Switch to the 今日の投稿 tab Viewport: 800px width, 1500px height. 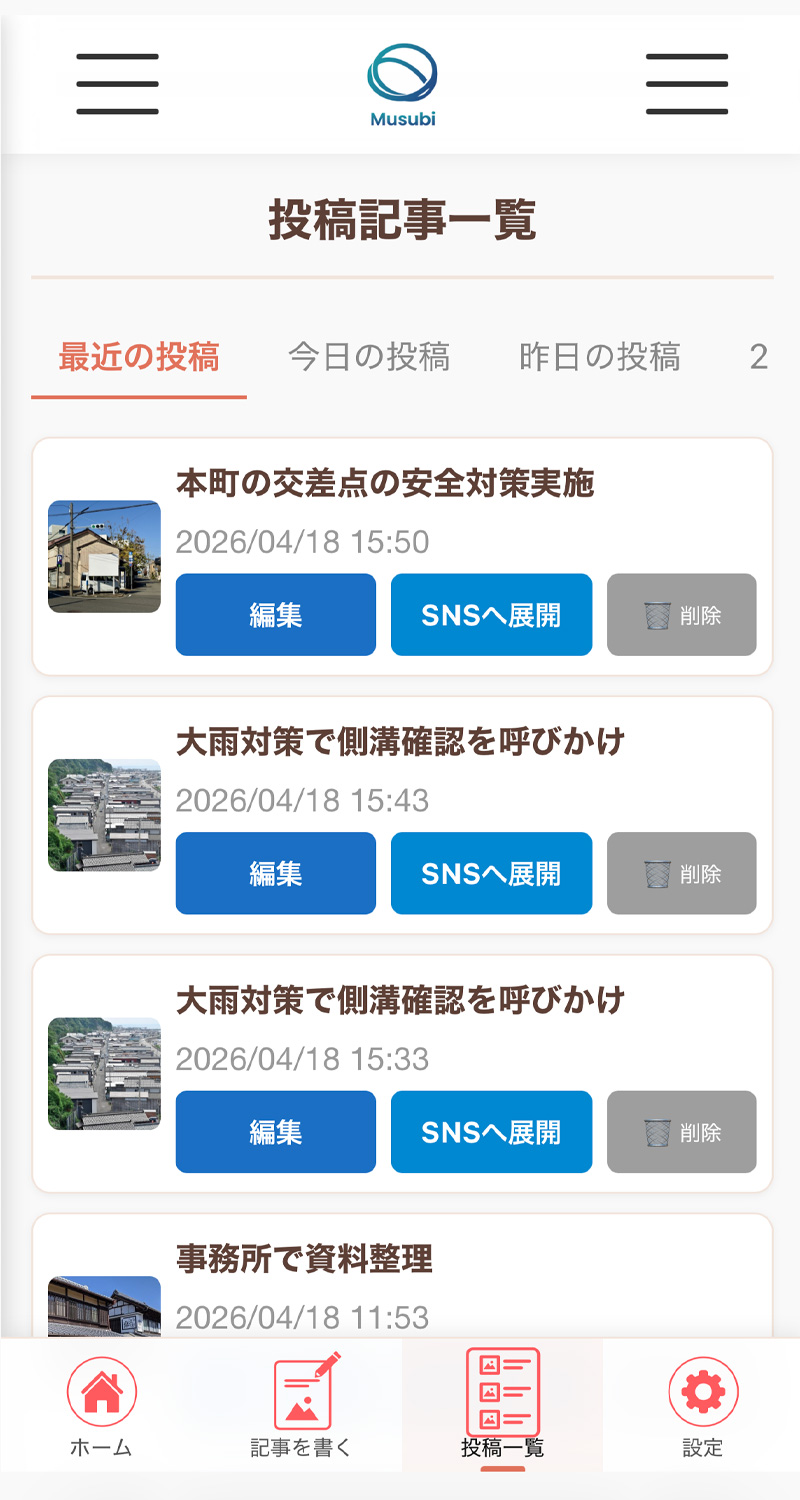[x=369, y=357]
